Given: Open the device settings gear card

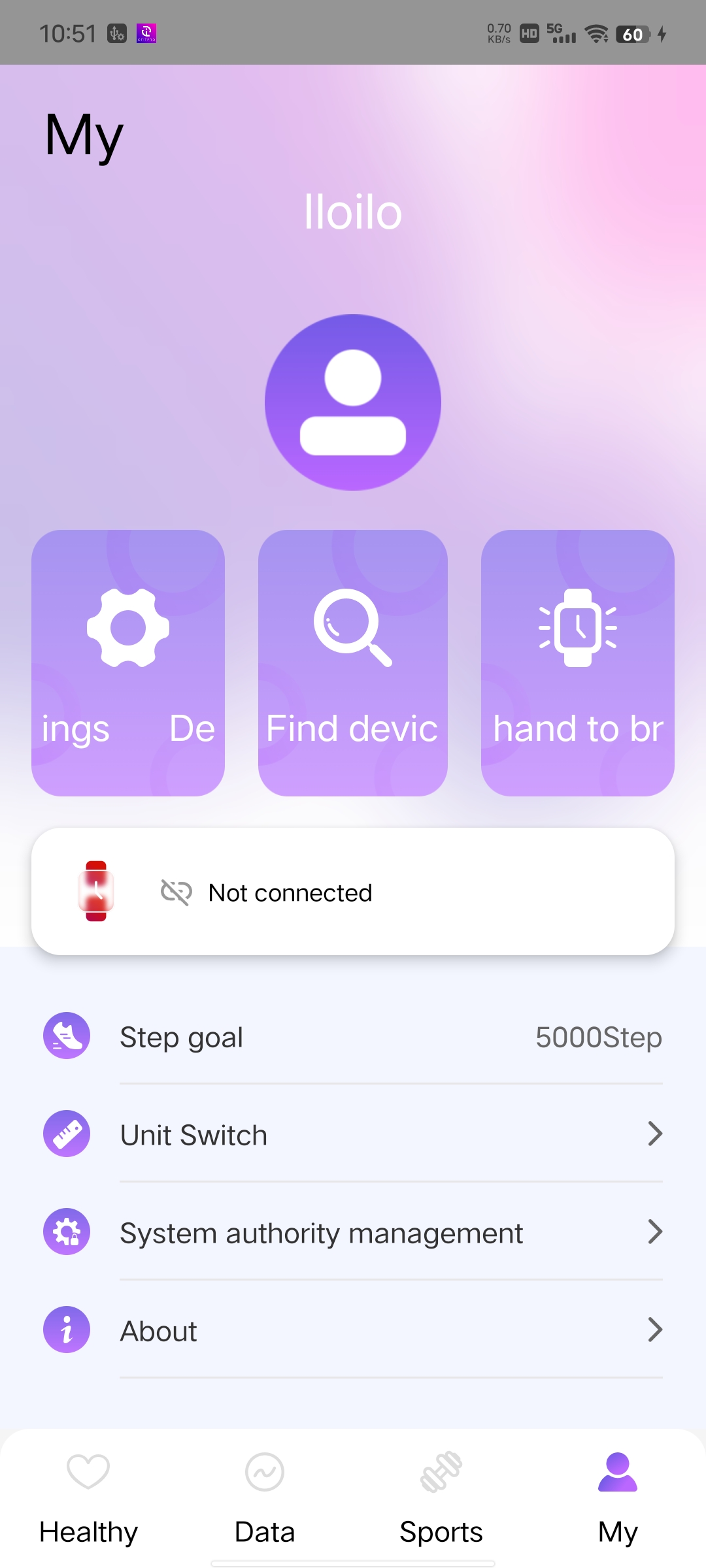Looking at the screenshot, I should point(128,662).
